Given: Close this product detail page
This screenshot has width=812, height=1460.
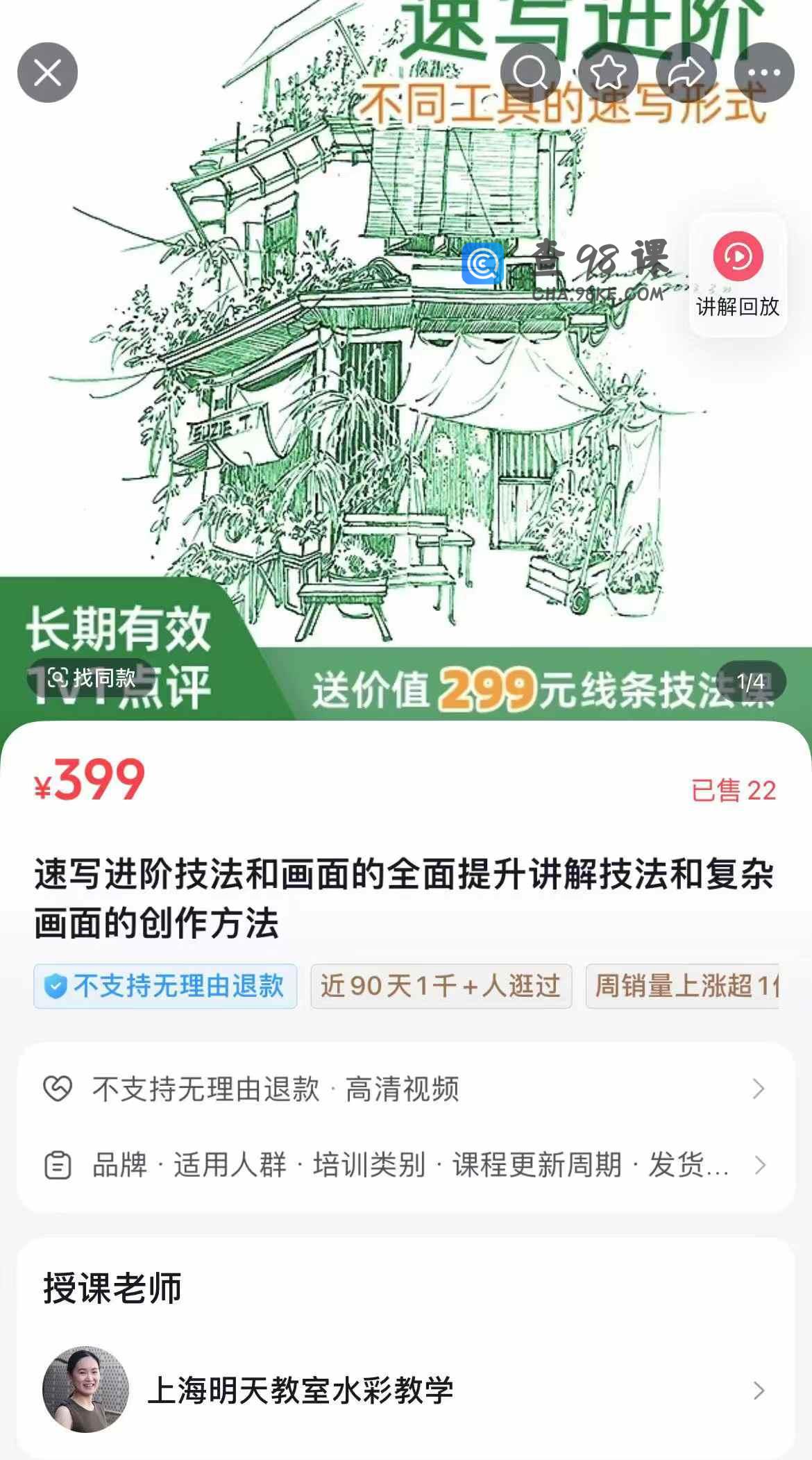Looking at the screenshot, I should pos(47,73).
